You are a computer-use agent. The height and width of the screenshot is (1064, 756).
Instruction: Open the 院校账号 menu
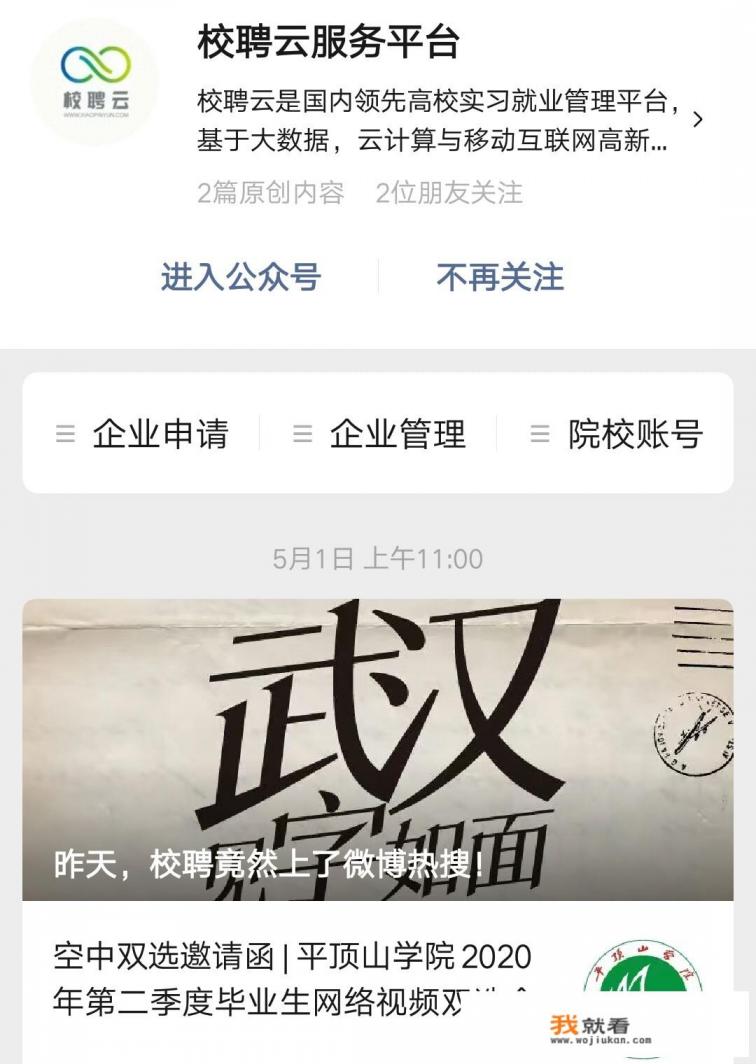[x=616, y=434]
